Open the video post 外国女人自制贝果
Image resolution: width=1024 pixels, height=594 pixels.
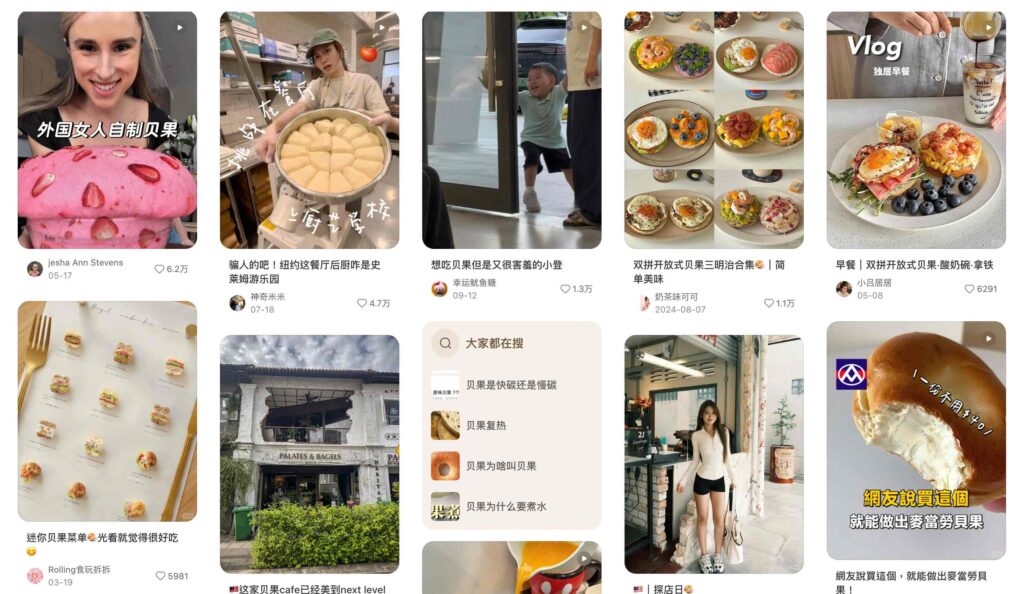tap(107, 130)
